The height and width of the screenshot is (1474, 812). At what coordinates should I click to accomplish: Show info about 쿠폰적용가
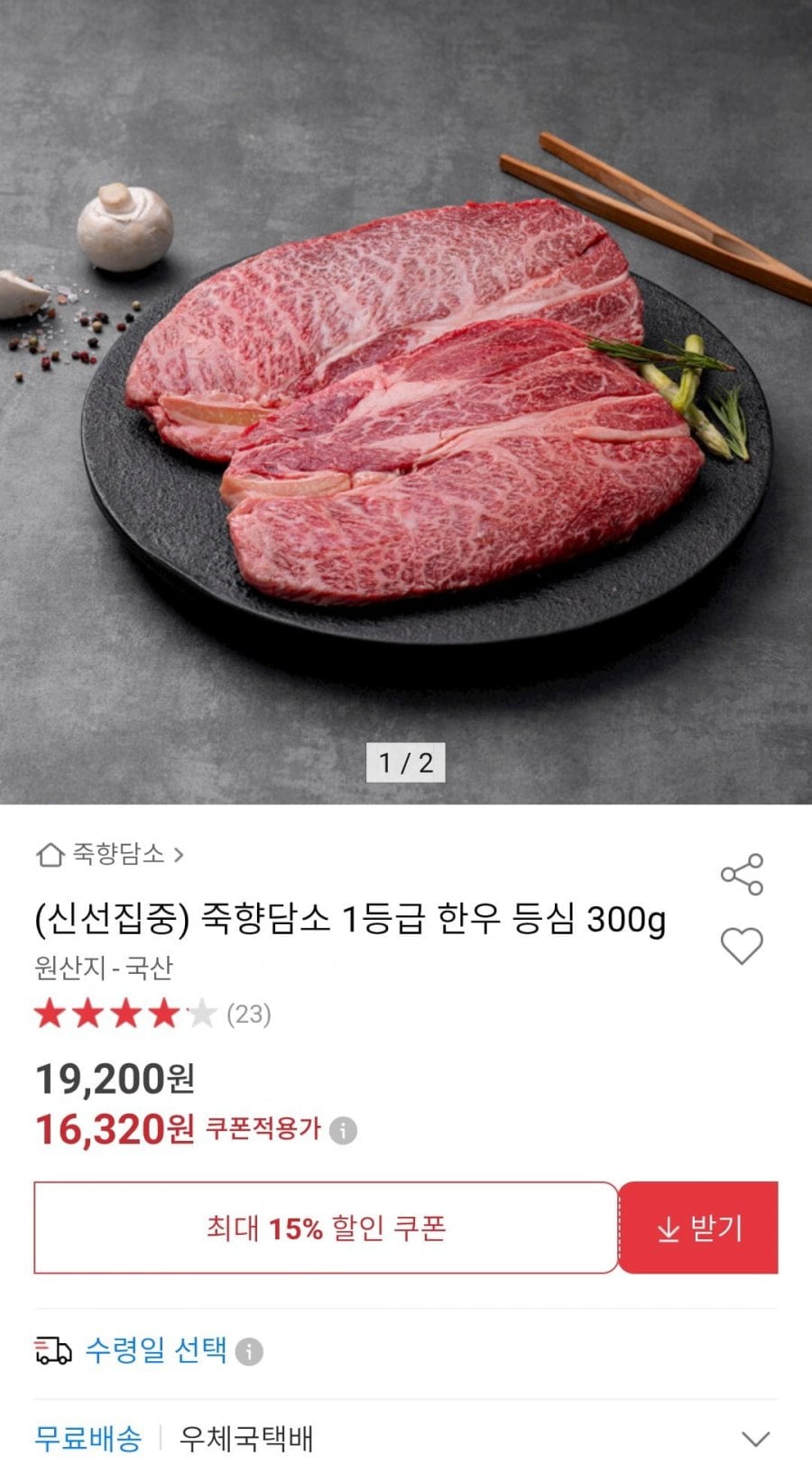(343, 1130)
